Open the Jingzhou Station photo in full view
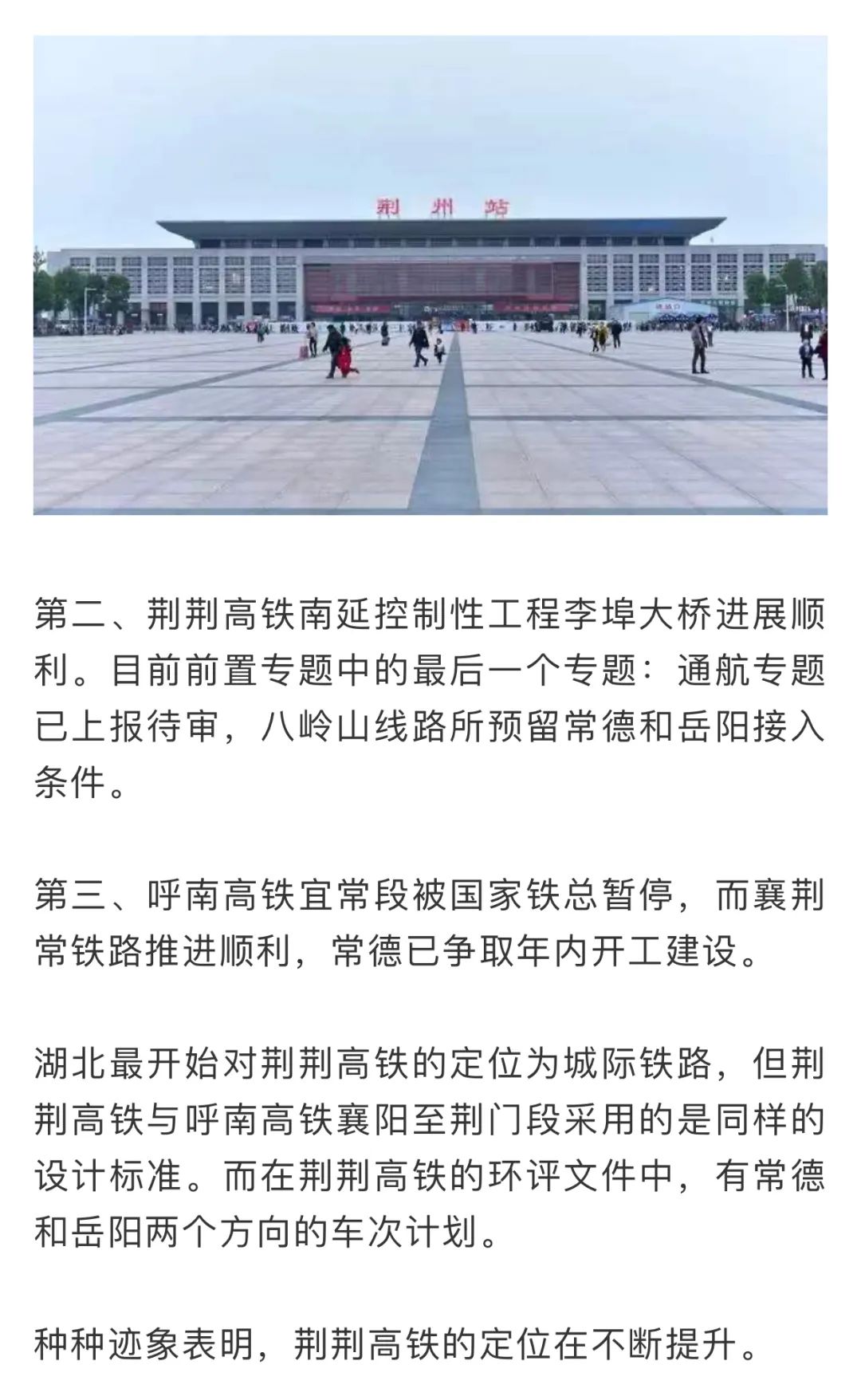The height and width of the screenshot is (1400, 861). [431, 275]
